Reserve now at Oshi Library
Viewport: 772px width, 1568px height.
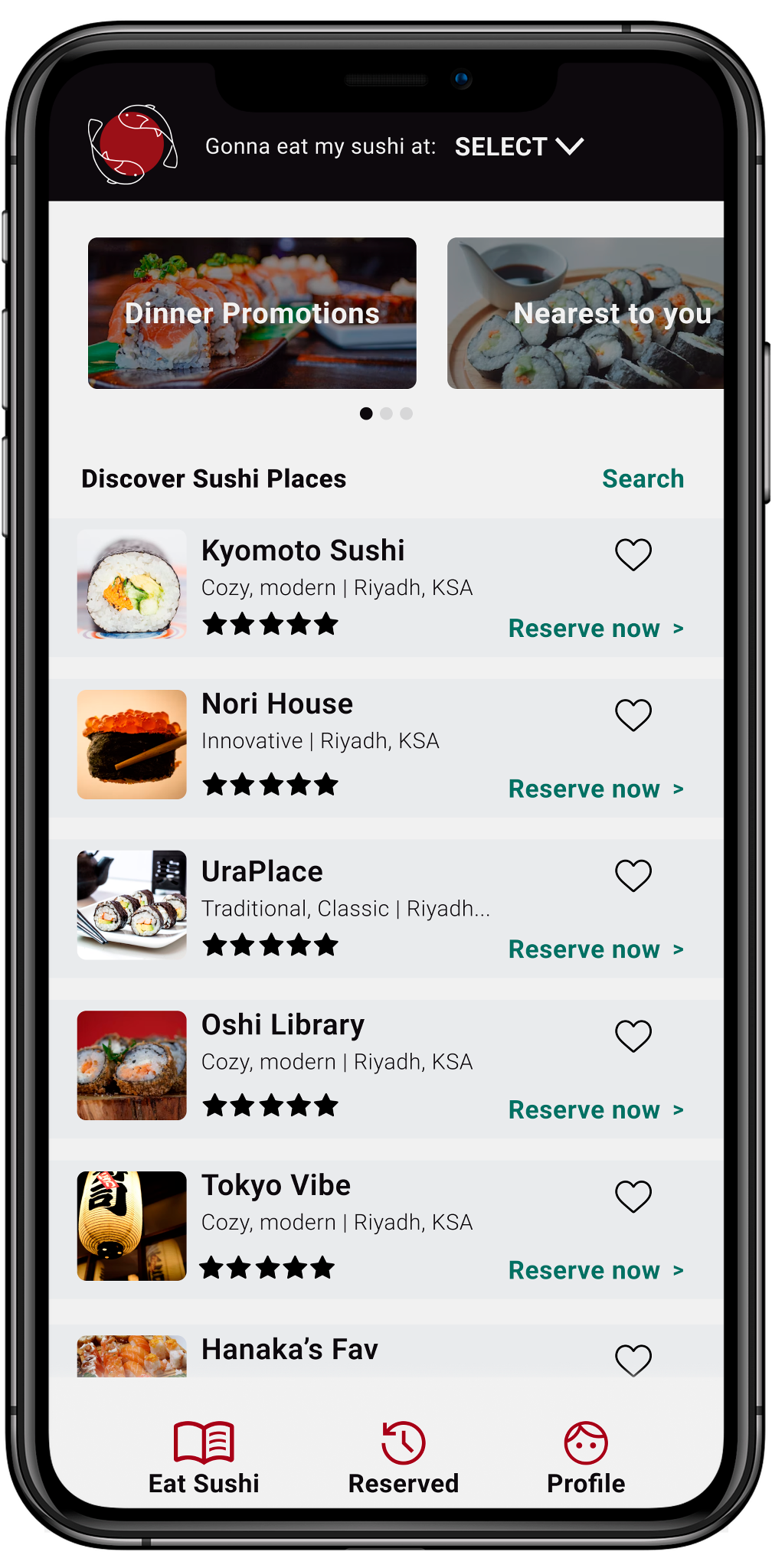595,1110
